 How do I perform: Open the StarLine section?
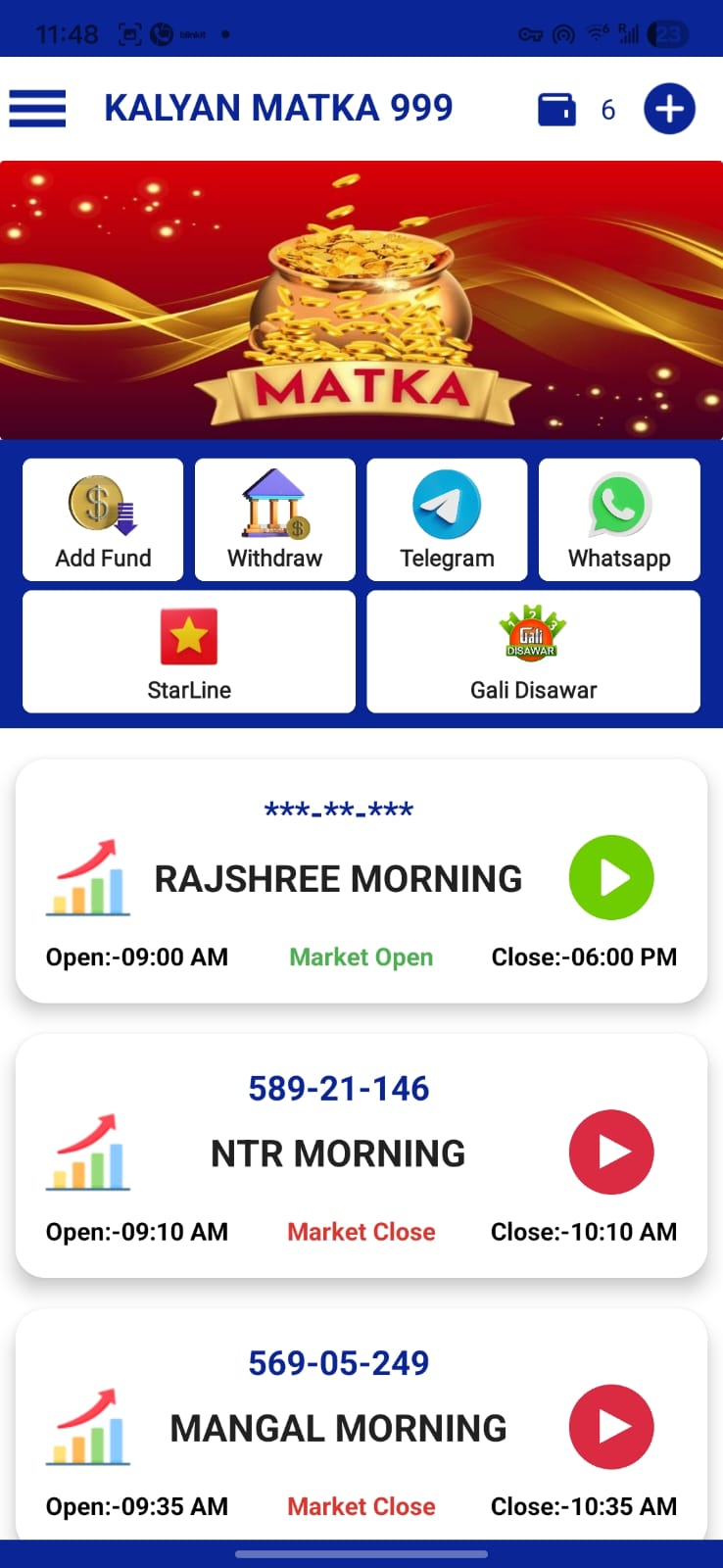coord(189,651)
